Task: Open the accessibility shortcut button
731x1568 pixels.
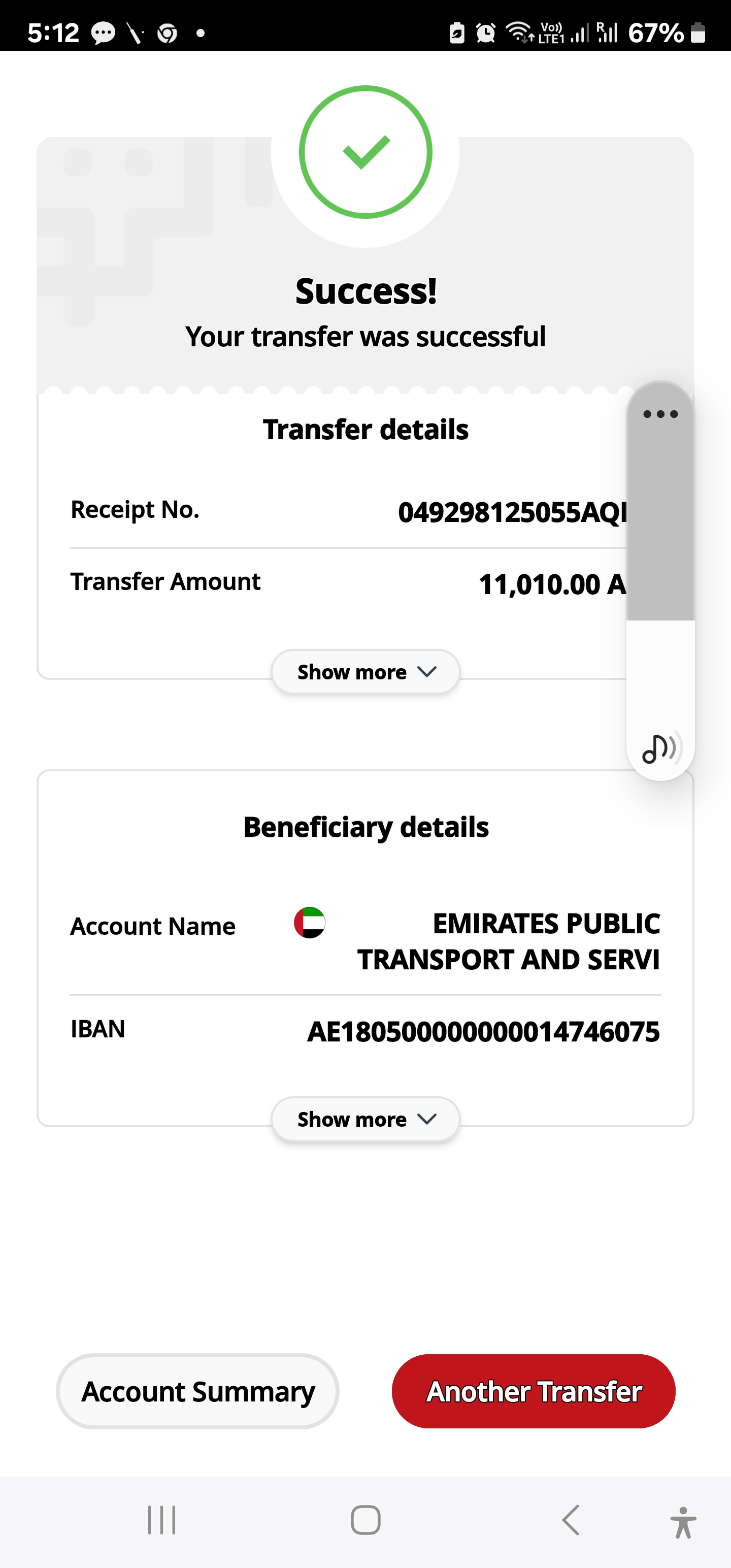Action: [683, 1522]
